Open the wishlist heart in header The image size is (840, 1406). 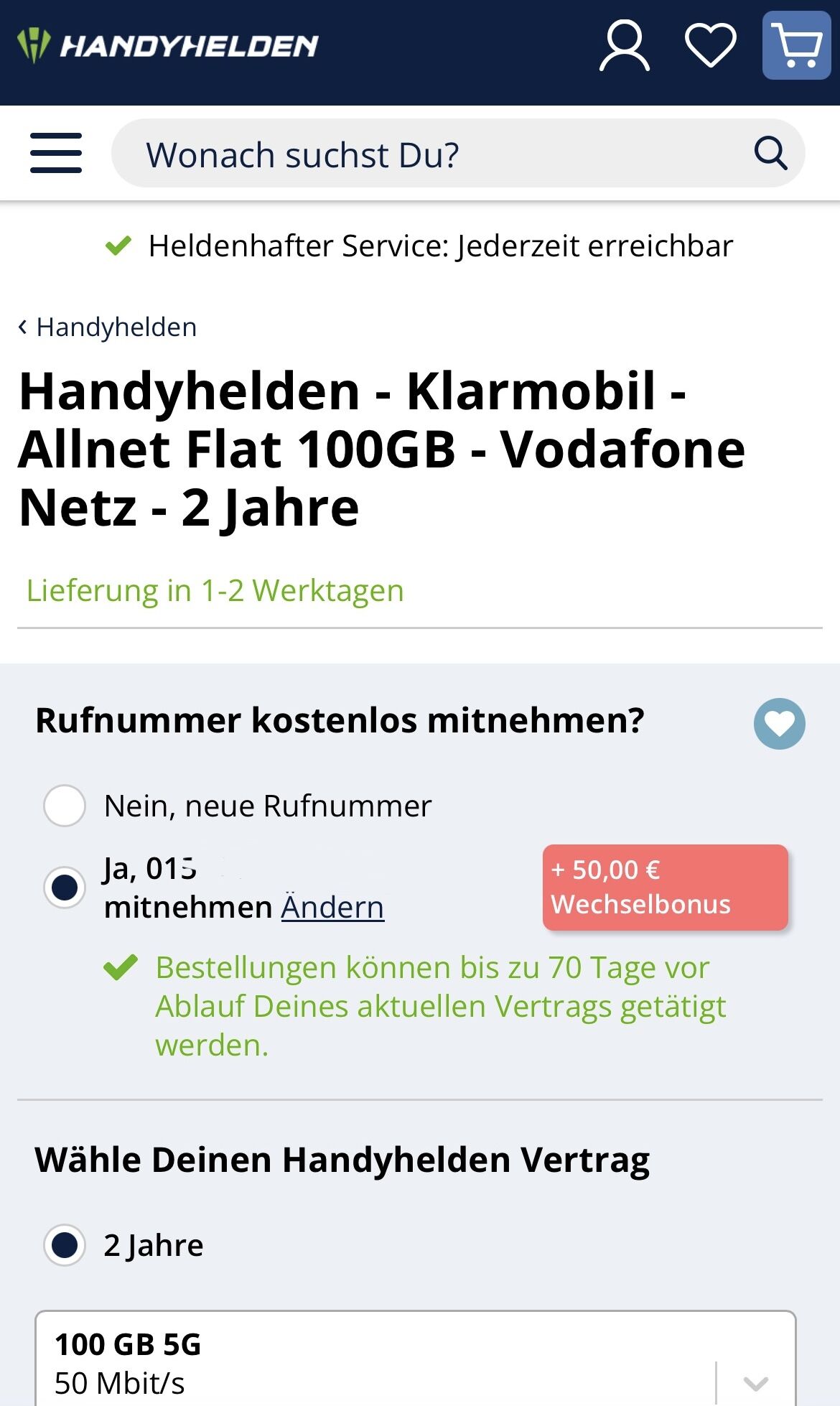710,46
